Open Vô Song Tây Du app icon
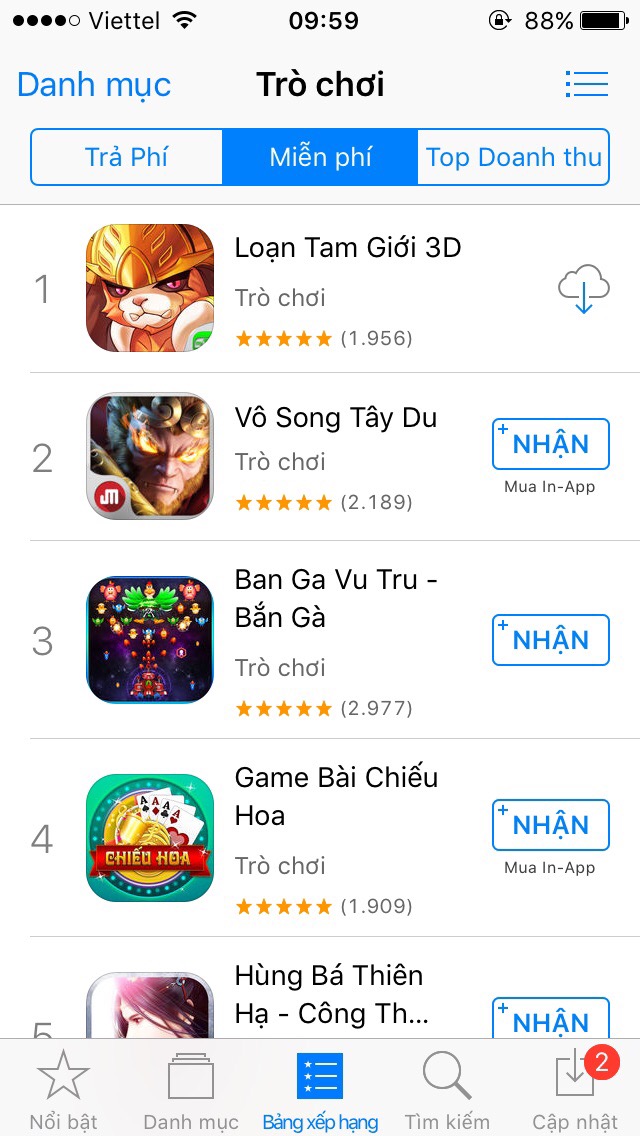The width and height of the screenshot is (640, 1136). (x=150, y=456)
